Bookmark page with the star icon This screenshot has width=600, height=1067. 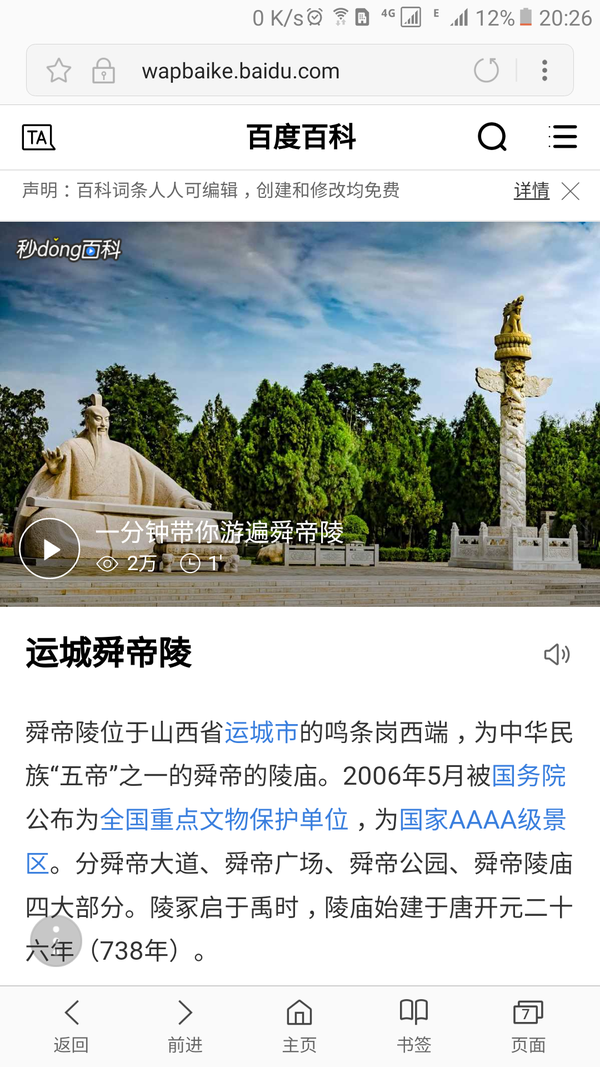click(x=59, y=71)
